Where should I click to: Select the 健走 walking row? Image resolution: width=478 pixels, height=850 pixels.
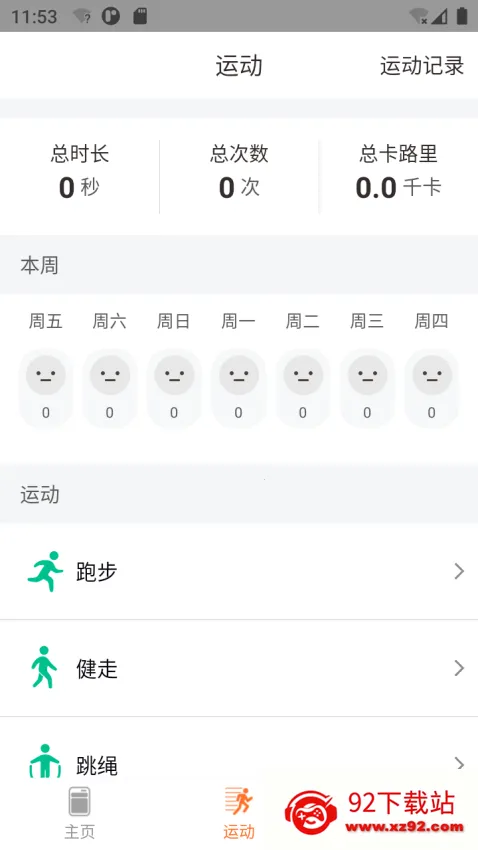[239, 668]
